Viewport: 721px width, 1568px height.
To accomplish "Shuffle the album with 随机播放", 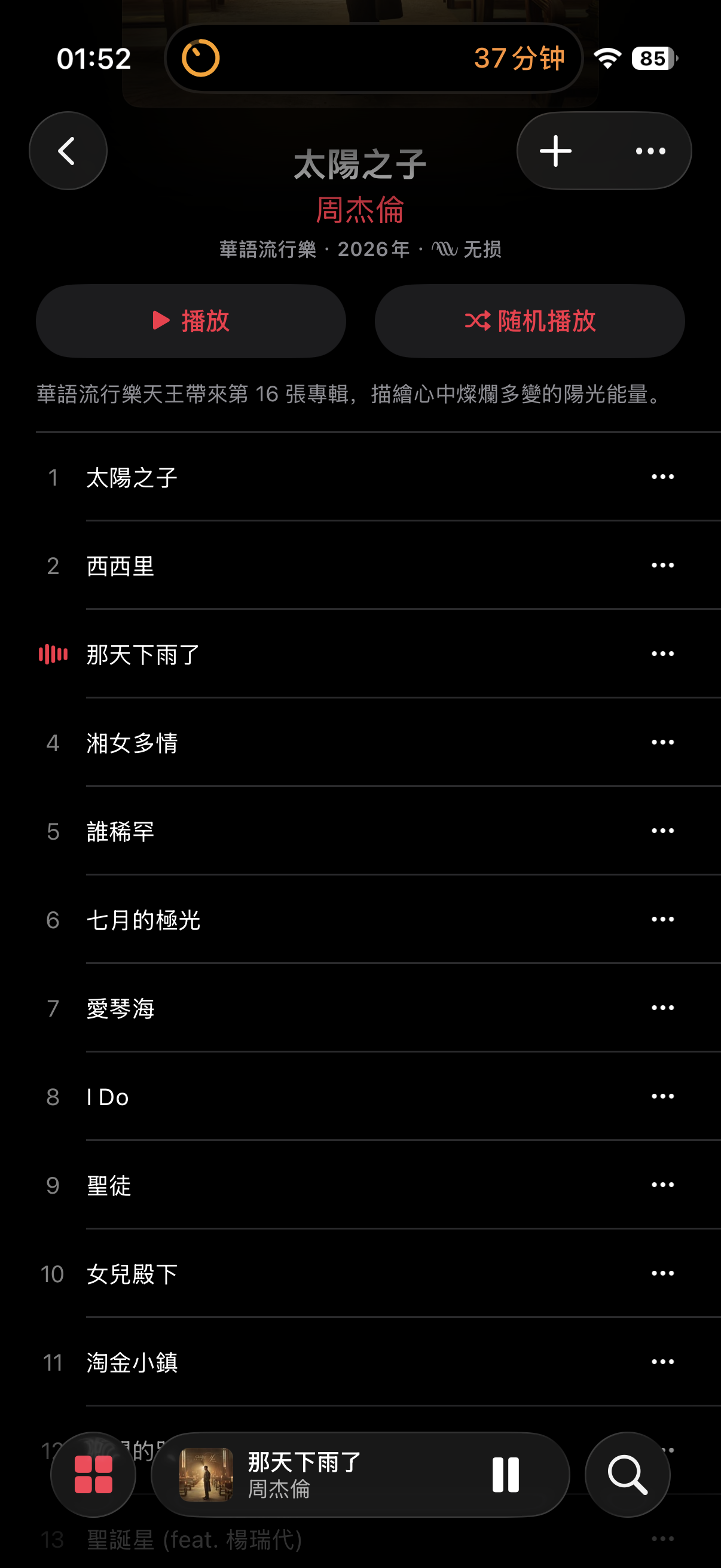I will [529, 321].
